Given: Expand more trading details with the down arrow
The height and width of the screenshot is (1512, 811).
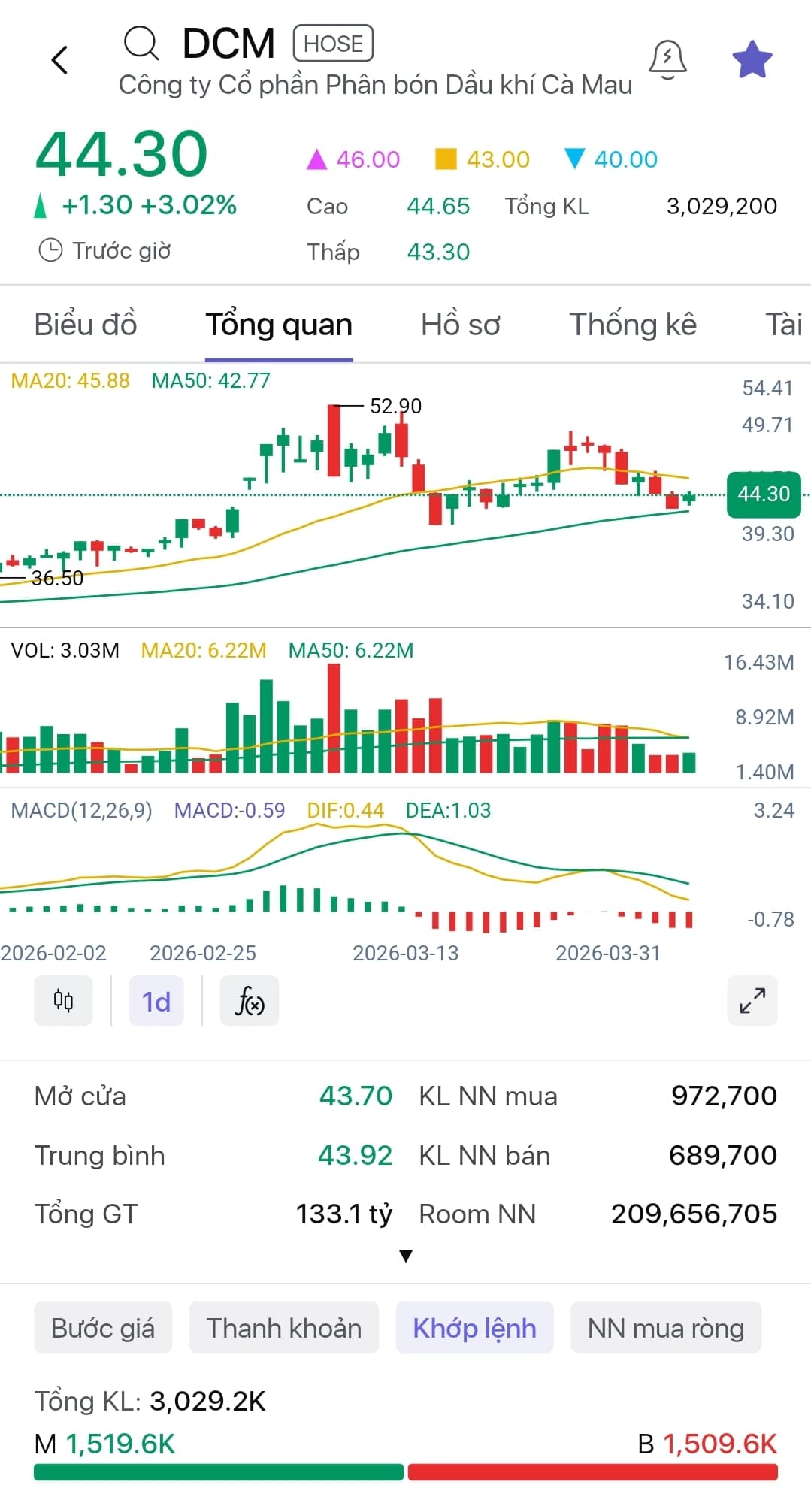Looking at the screenshot, I should pos(406,1256).
